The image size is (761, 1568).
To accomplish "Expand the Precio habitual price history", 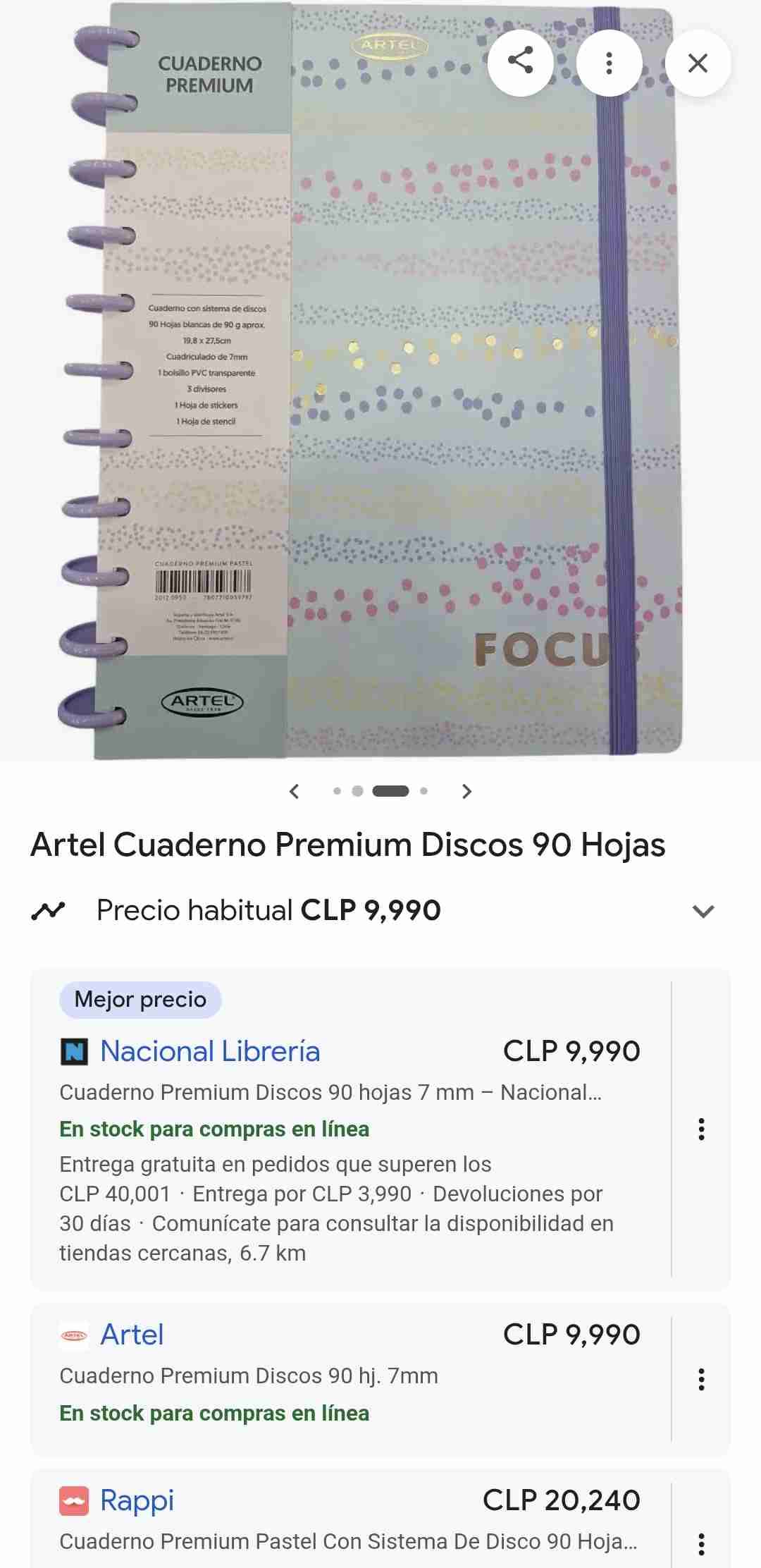I will point(702,911).
